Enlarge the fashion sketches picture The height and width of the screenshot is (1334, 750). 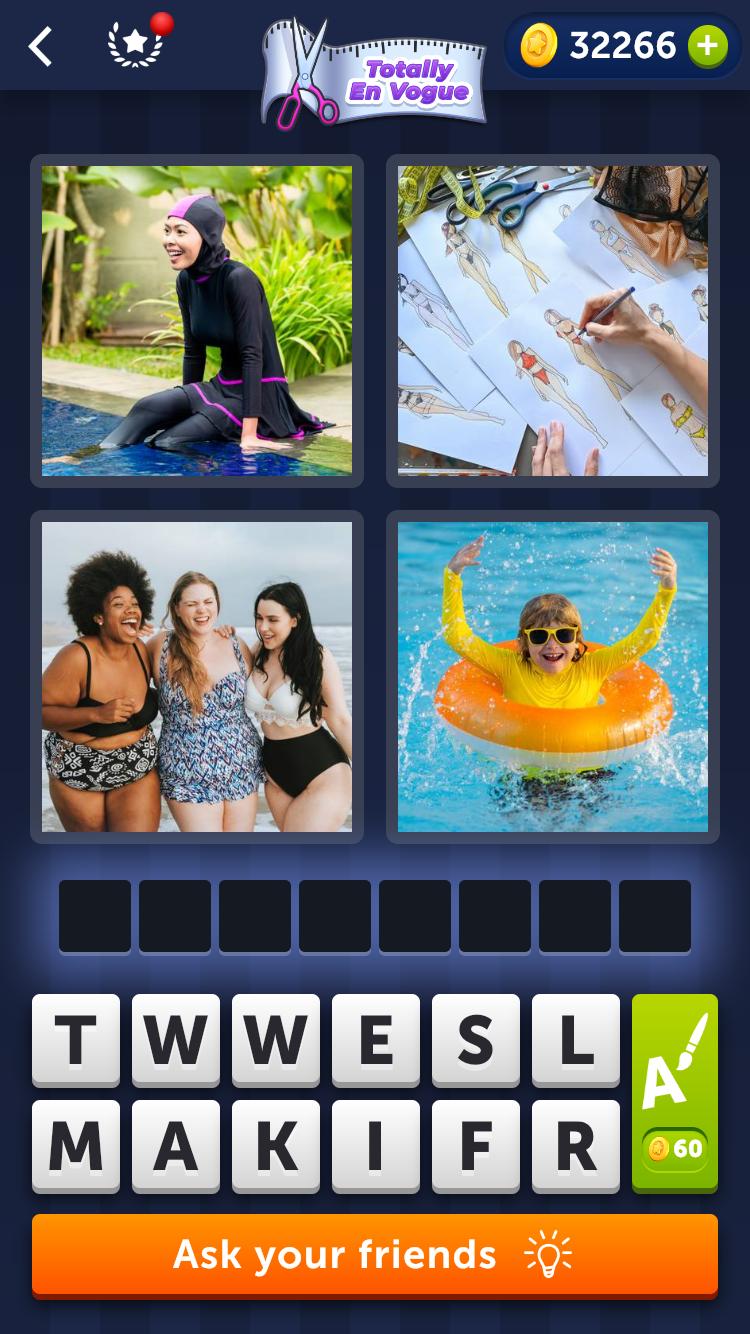pyautogui.click(x=553, y=321)
